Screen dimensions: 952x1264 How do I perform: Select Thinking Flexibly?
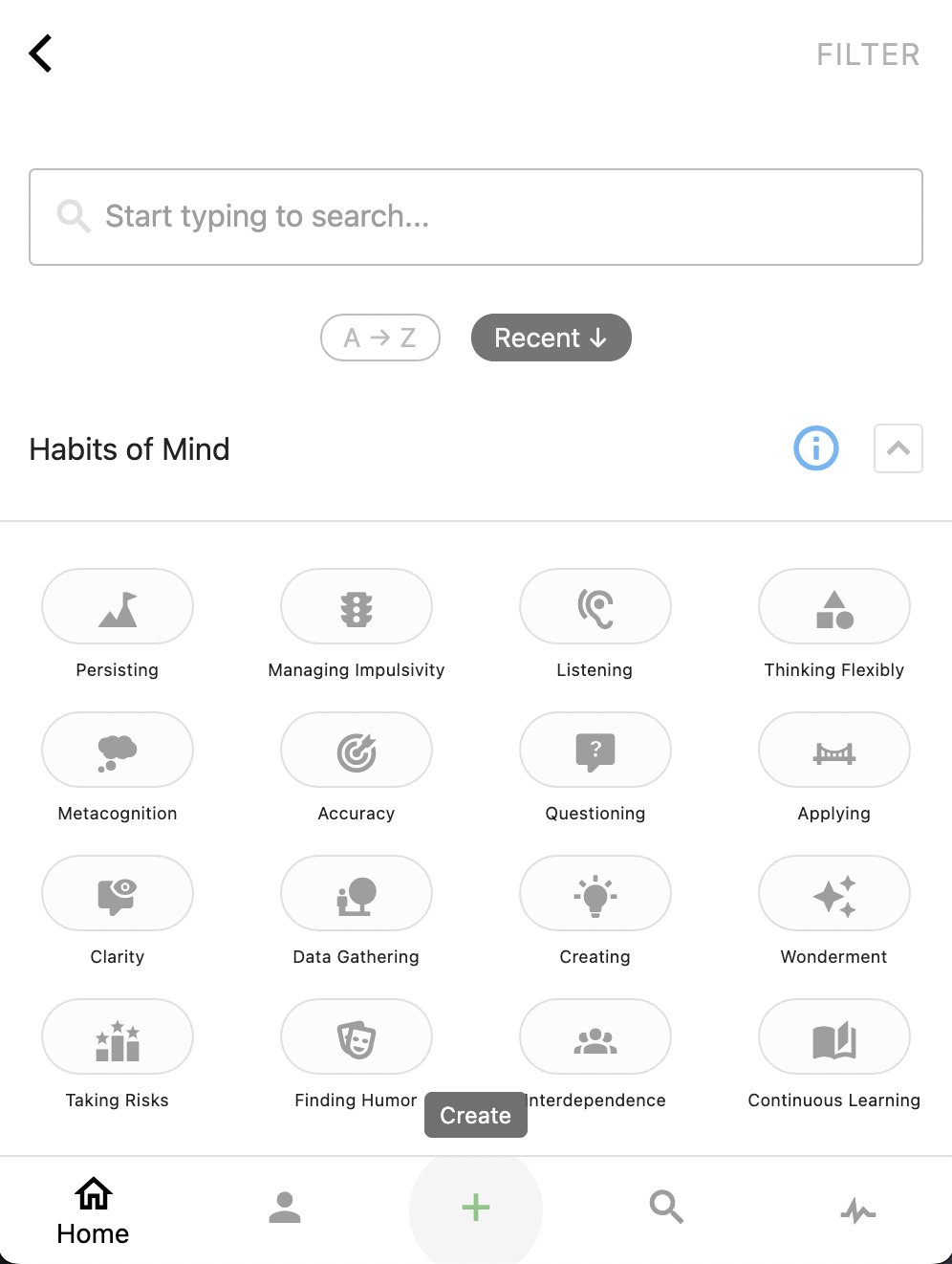(833, 607)
